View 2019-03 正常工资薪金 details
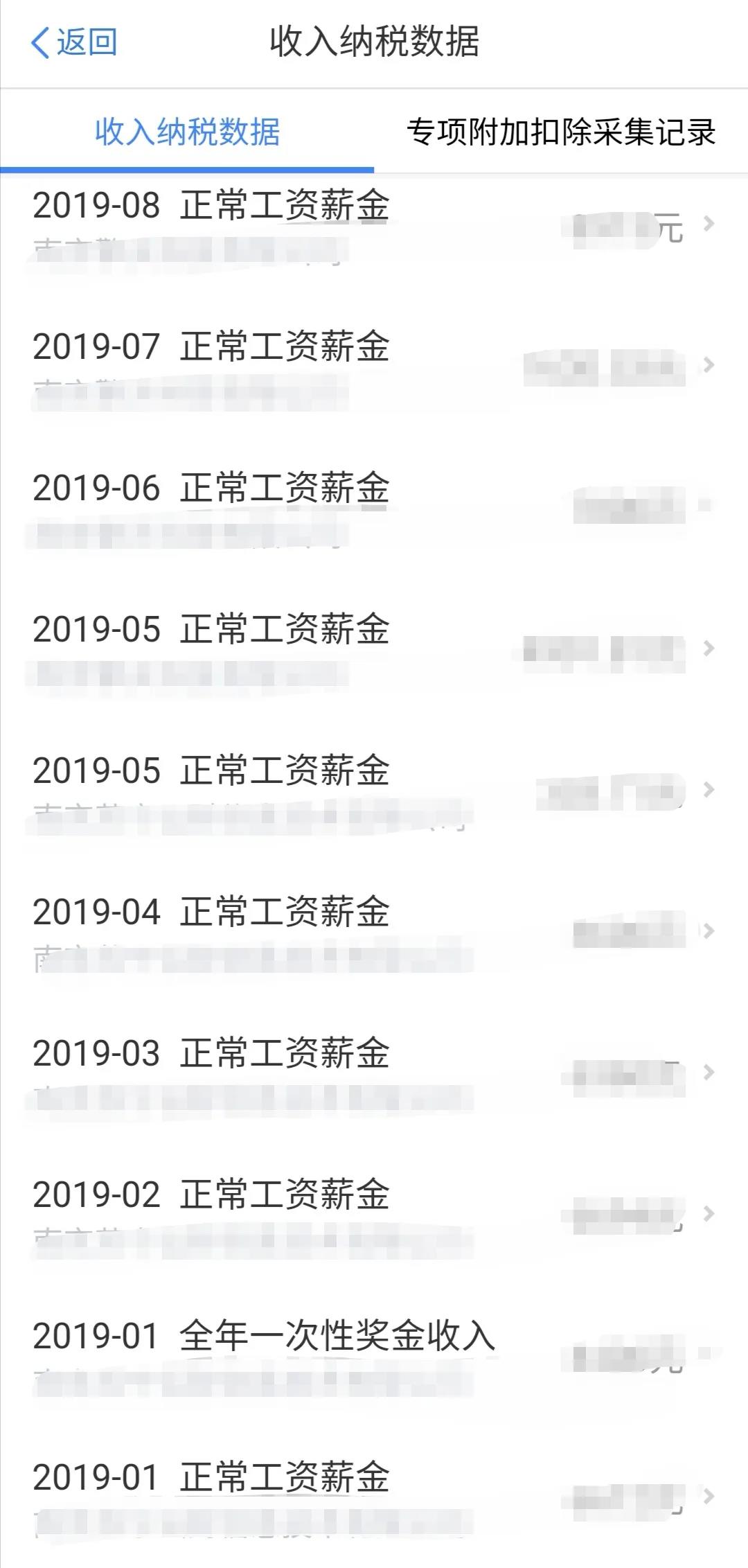 [x=374, y=1074]
